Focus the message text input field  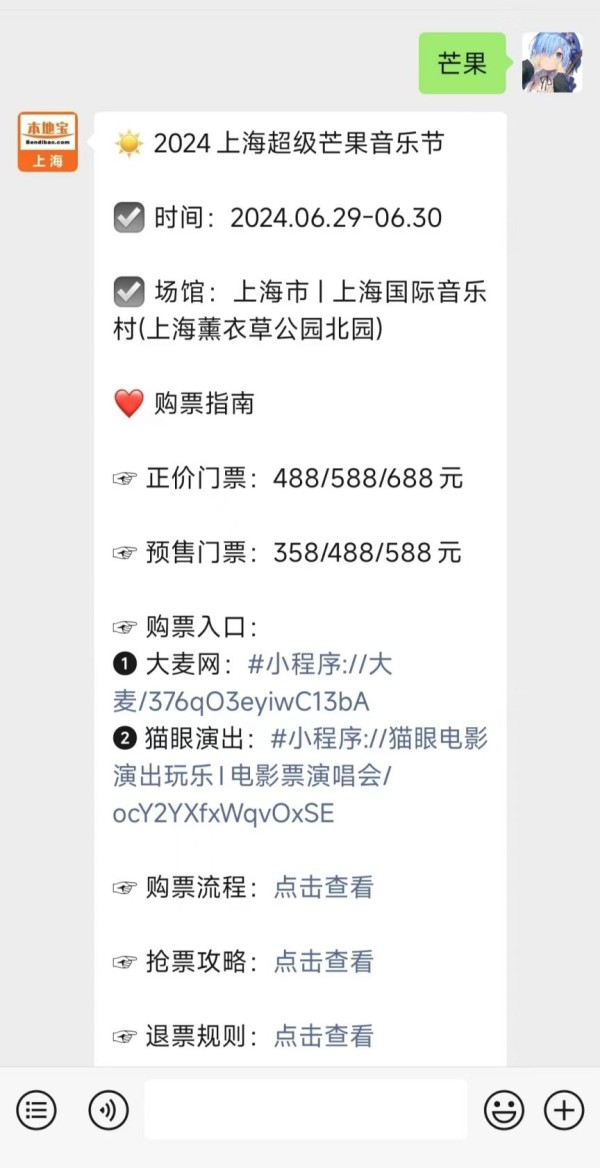click(x=306, y=1110)
